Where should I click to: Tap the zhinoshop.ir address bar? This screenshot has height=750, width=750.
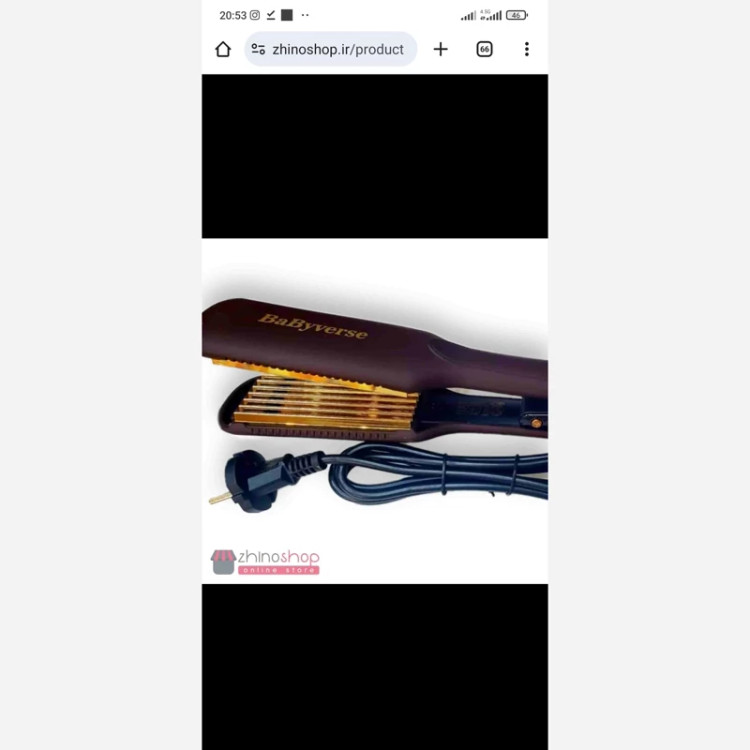click(338, 49)
